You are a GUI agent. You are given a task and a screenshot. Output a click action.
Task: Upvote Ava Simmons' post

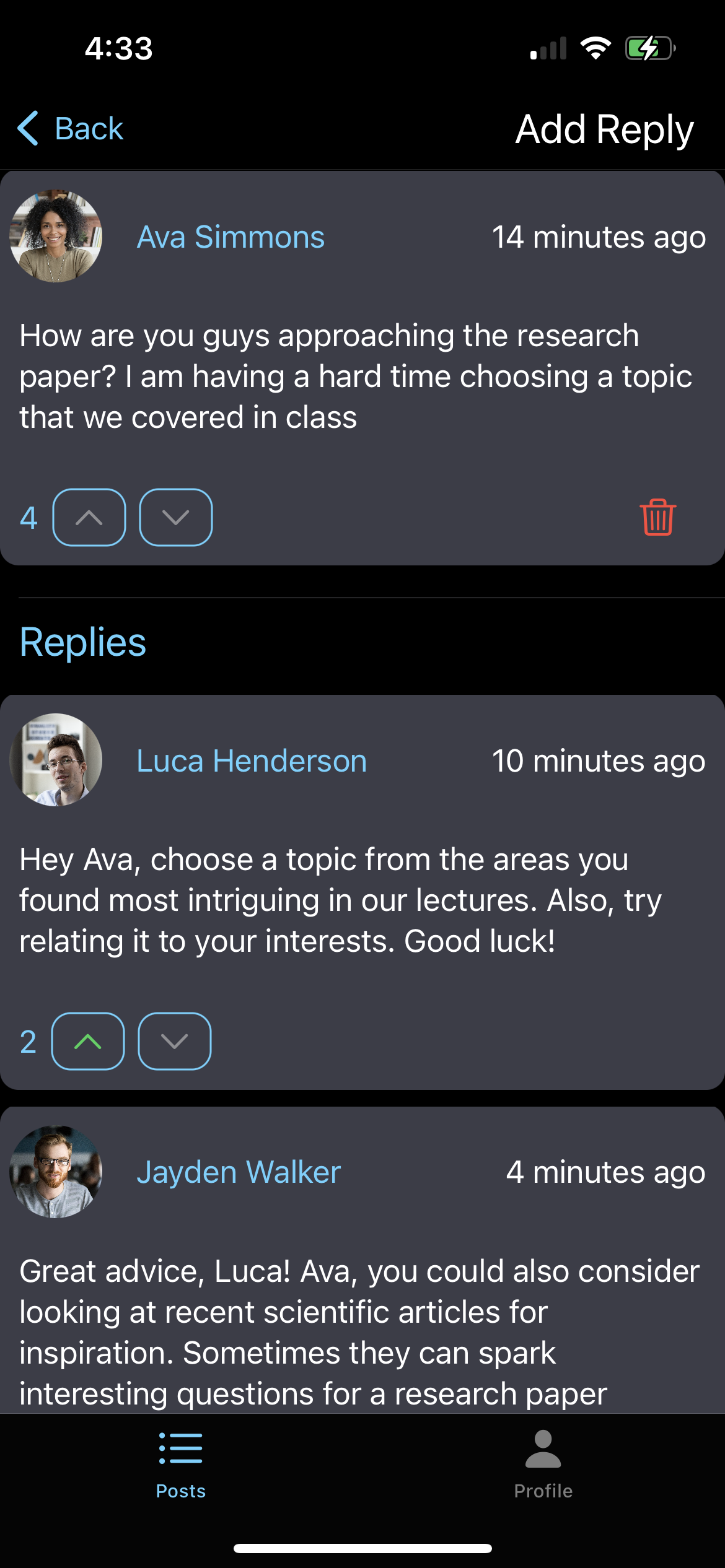click(x=89, y=518)
